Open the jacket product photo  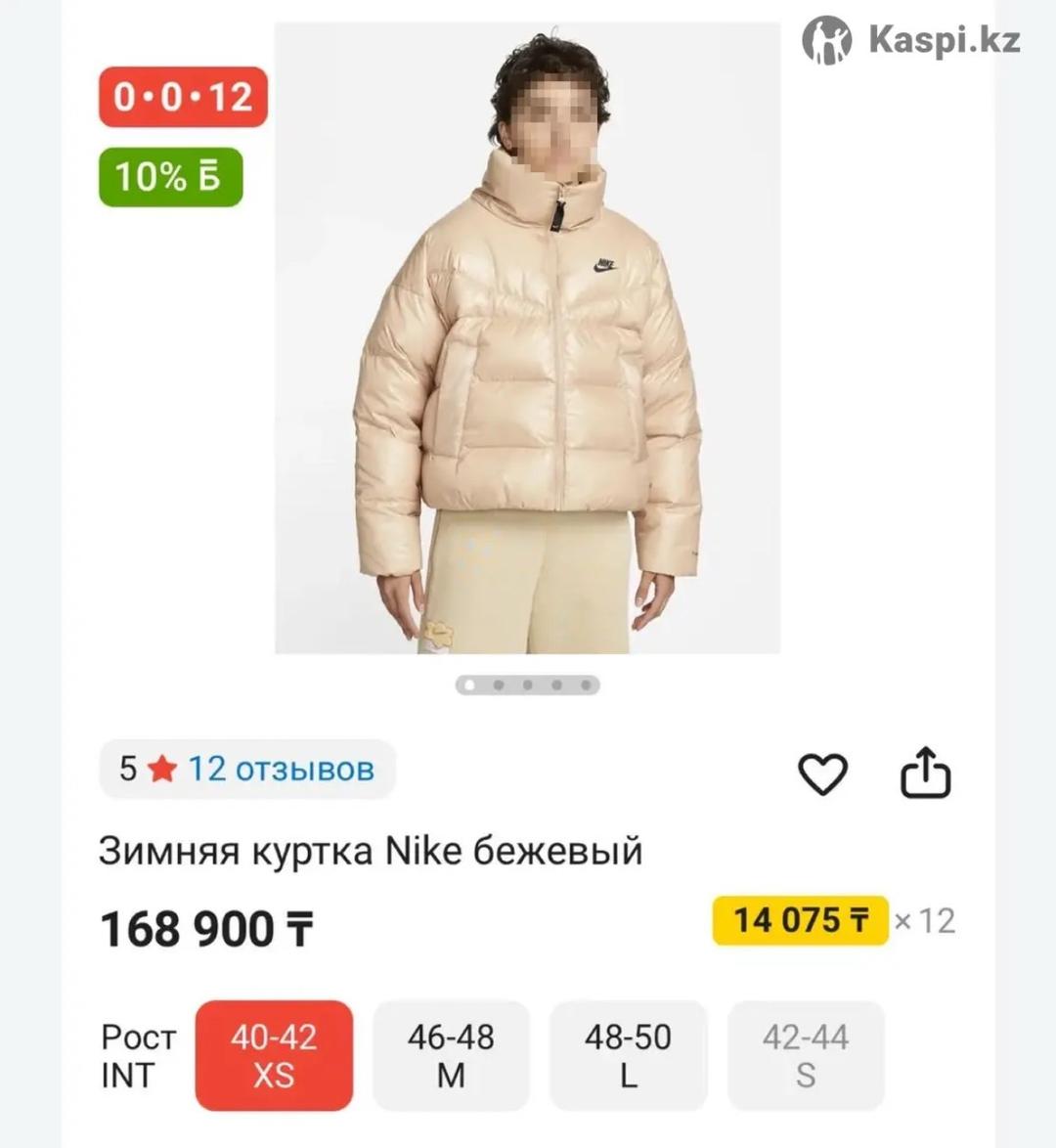pyautogui.click(x=527, y=337)
